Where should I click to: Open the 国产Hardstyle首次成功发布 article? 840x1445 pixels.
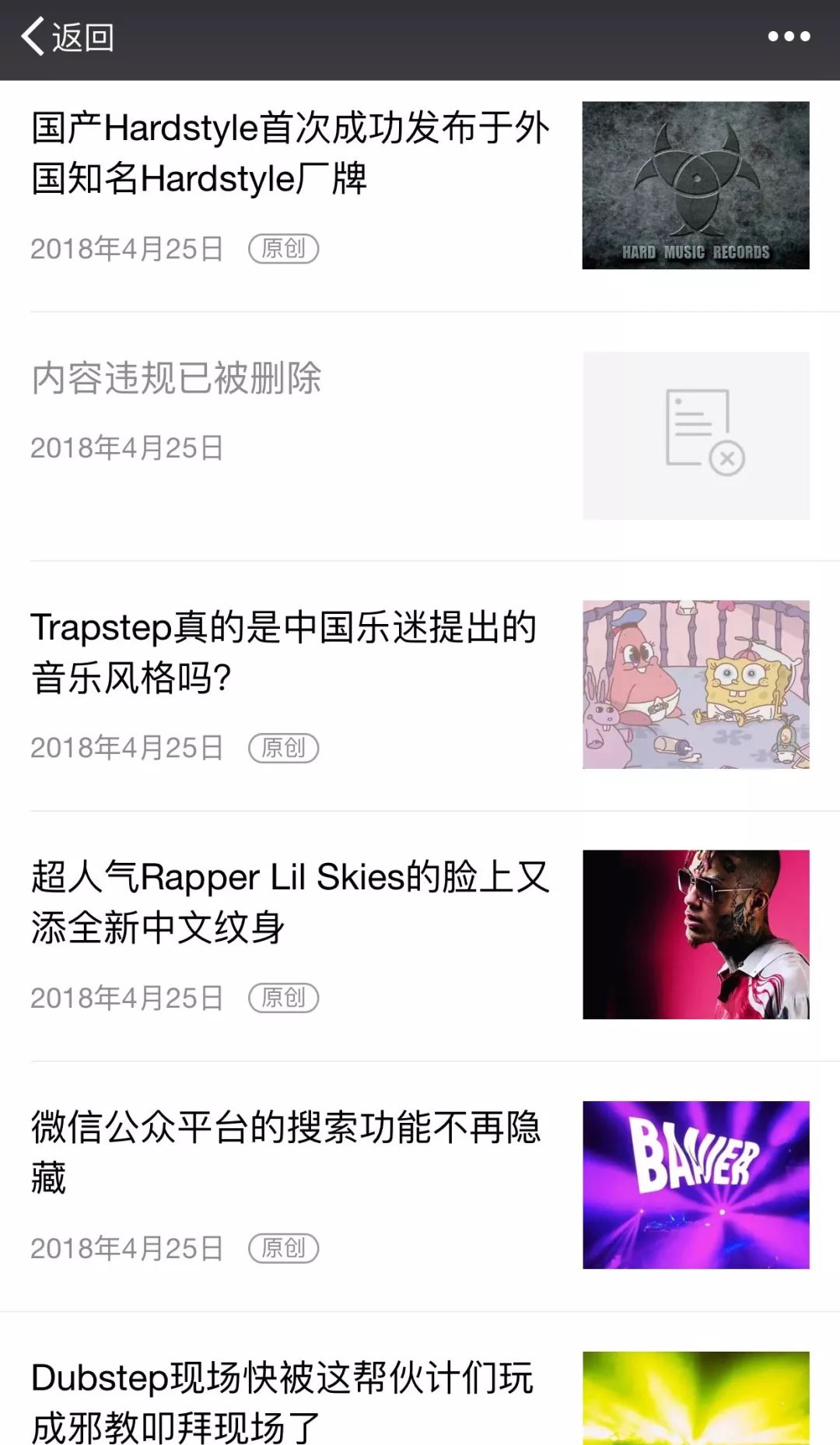click(290, 153)
